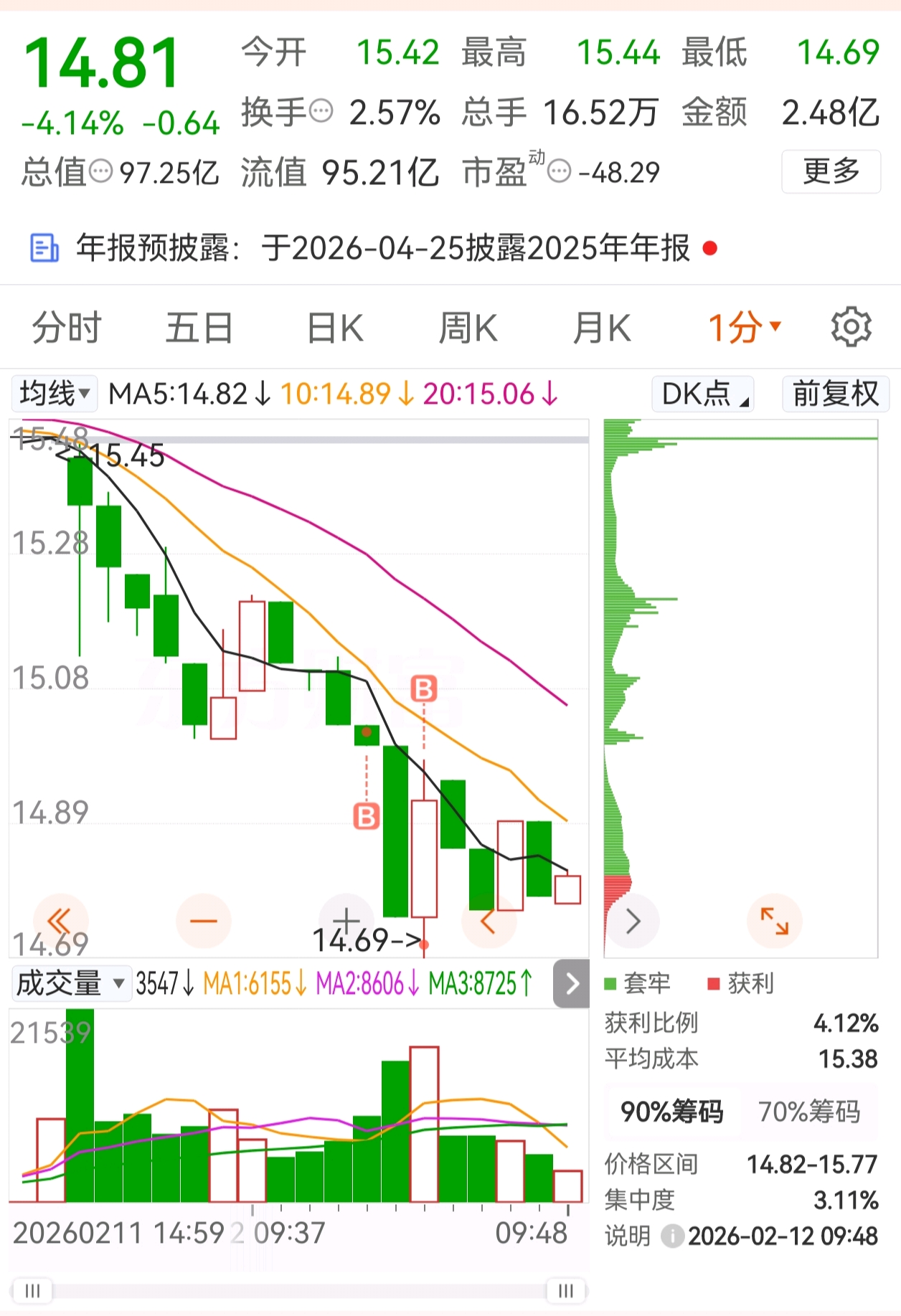Open the DK点 option
The height and width of the screenshot is (1316, 901).
pos(703,394)
